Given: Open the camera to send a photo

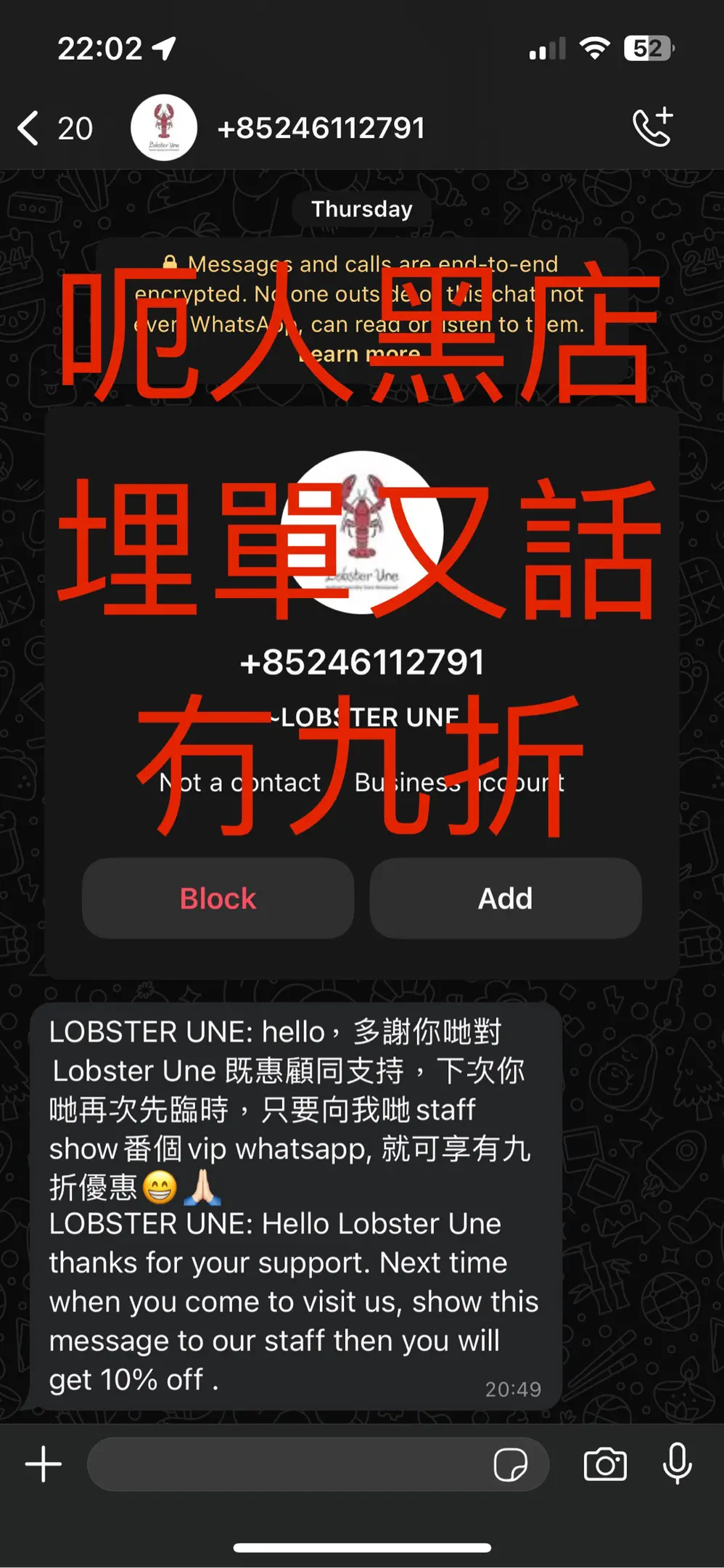Looking at the screenshot, I should click(x=605, y=1464).
